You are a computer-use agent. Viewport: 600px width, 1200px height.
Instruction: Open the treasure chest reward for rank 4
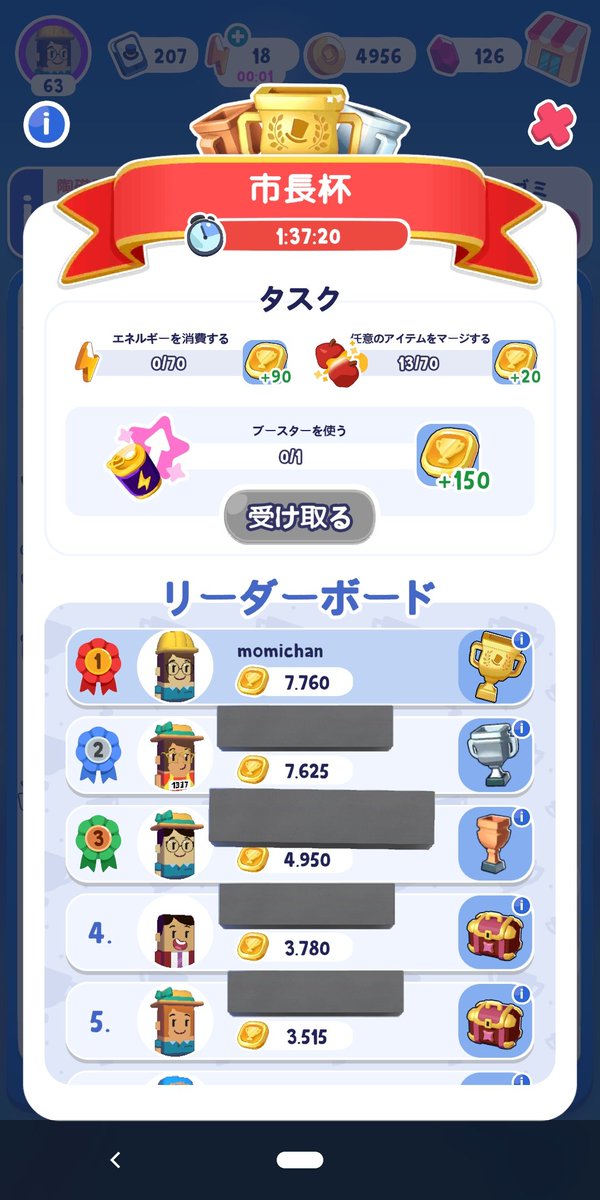[x=494, y=932]
